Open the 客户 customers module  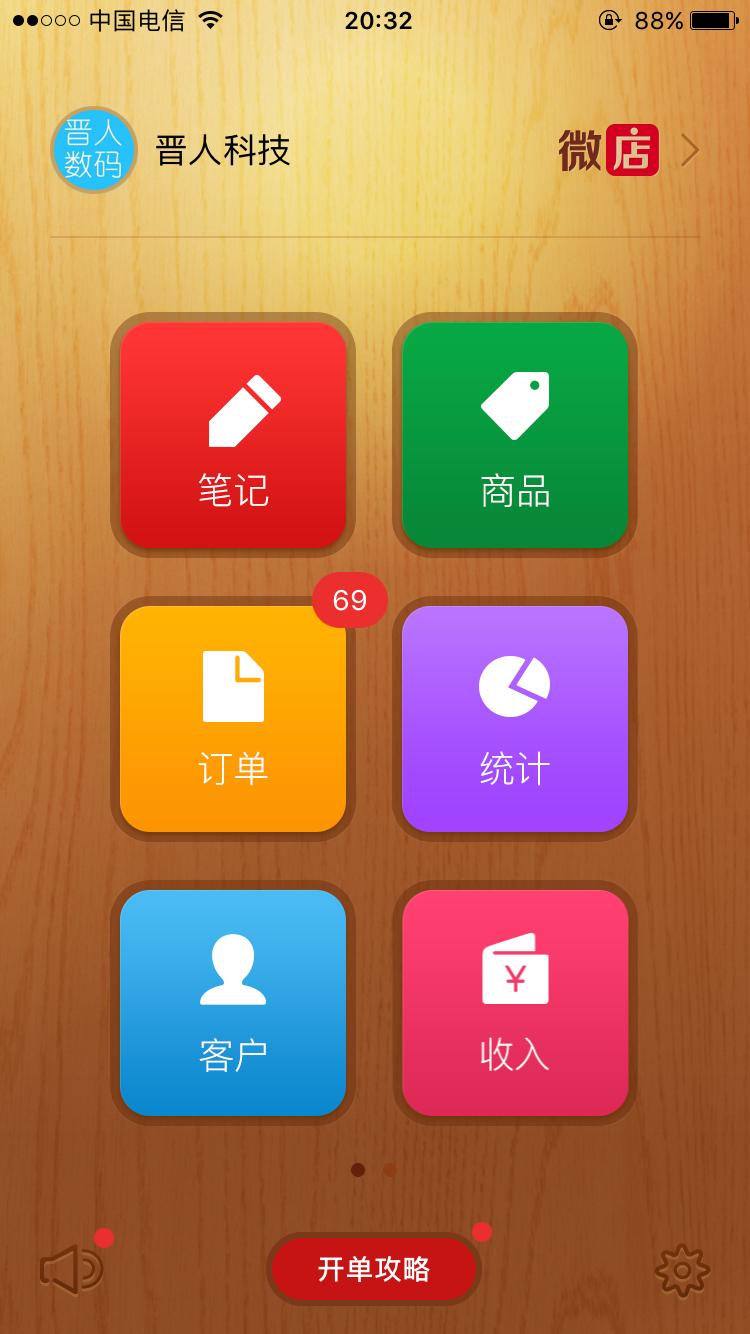point(233,1002)
